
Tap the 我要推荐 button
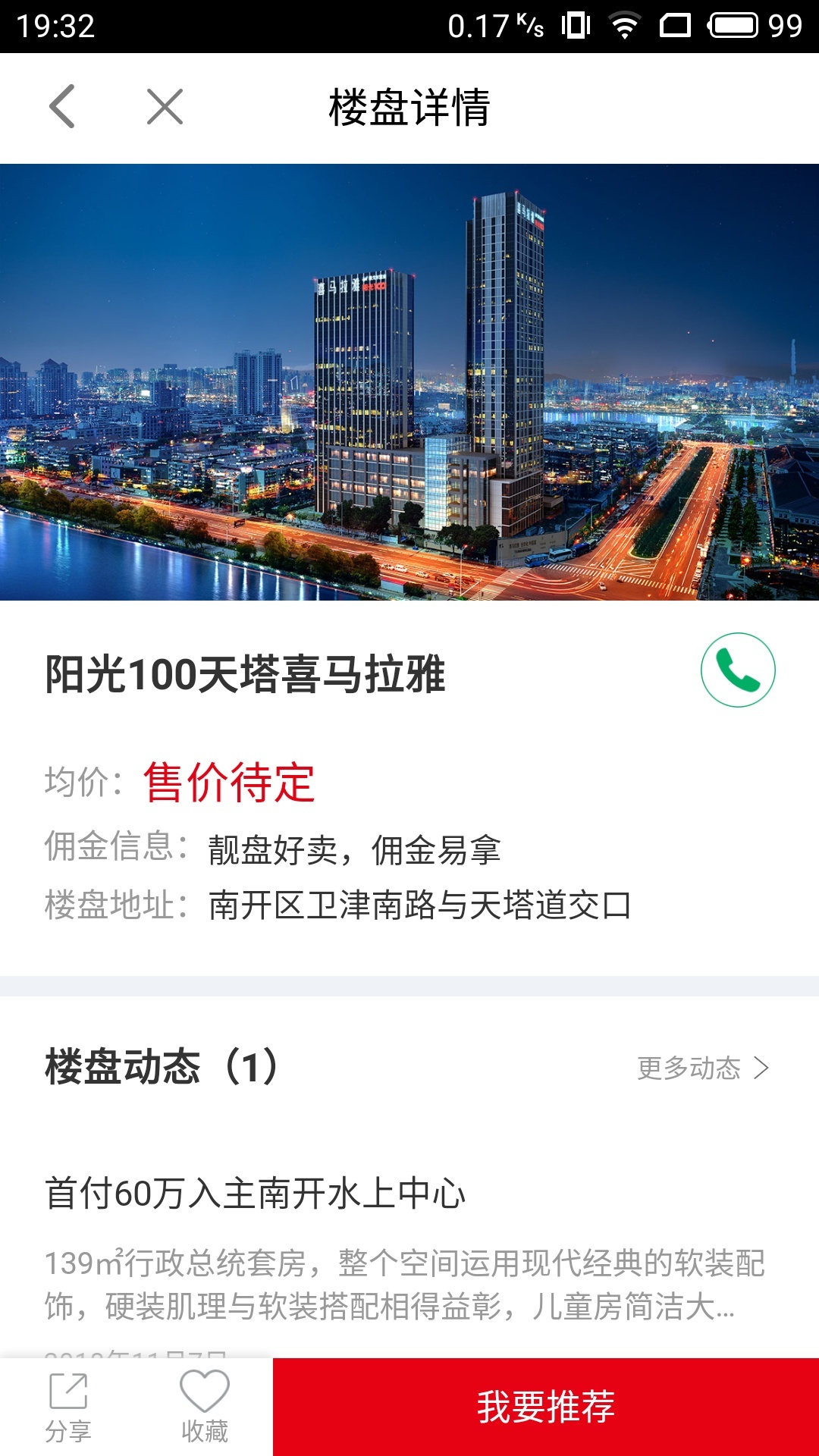coord(545,1407)
